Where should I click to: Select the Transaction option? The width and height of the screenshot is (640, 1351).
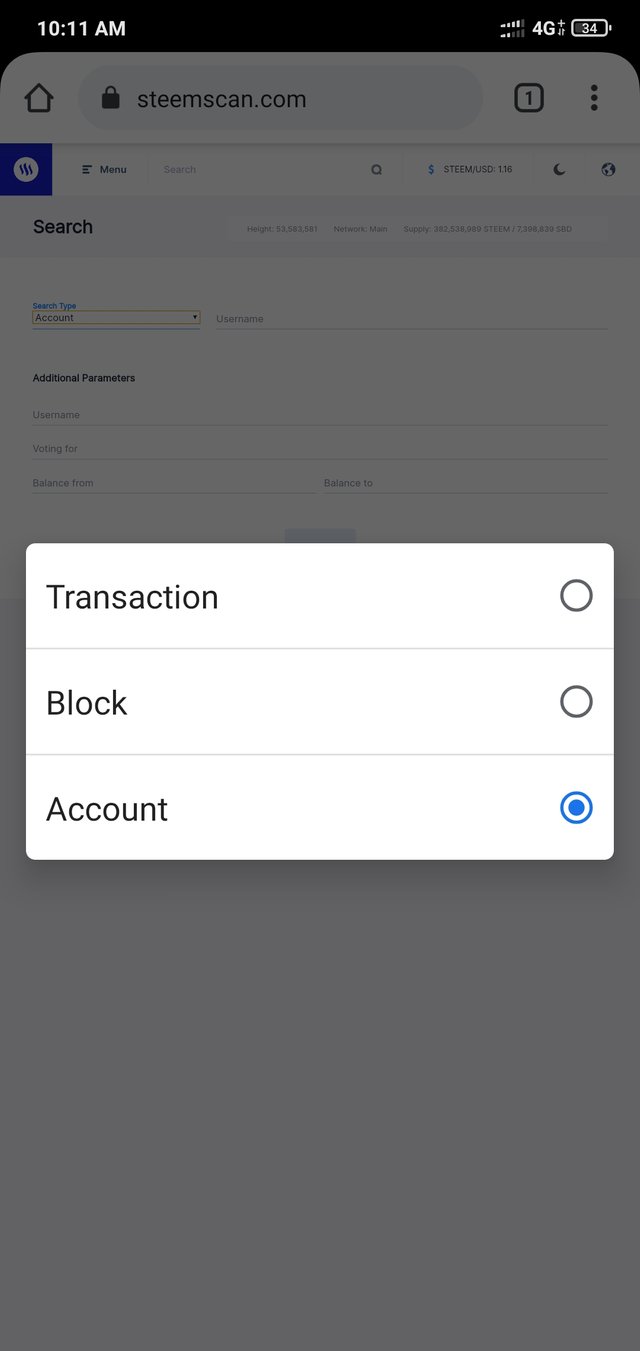pos(319,597)
